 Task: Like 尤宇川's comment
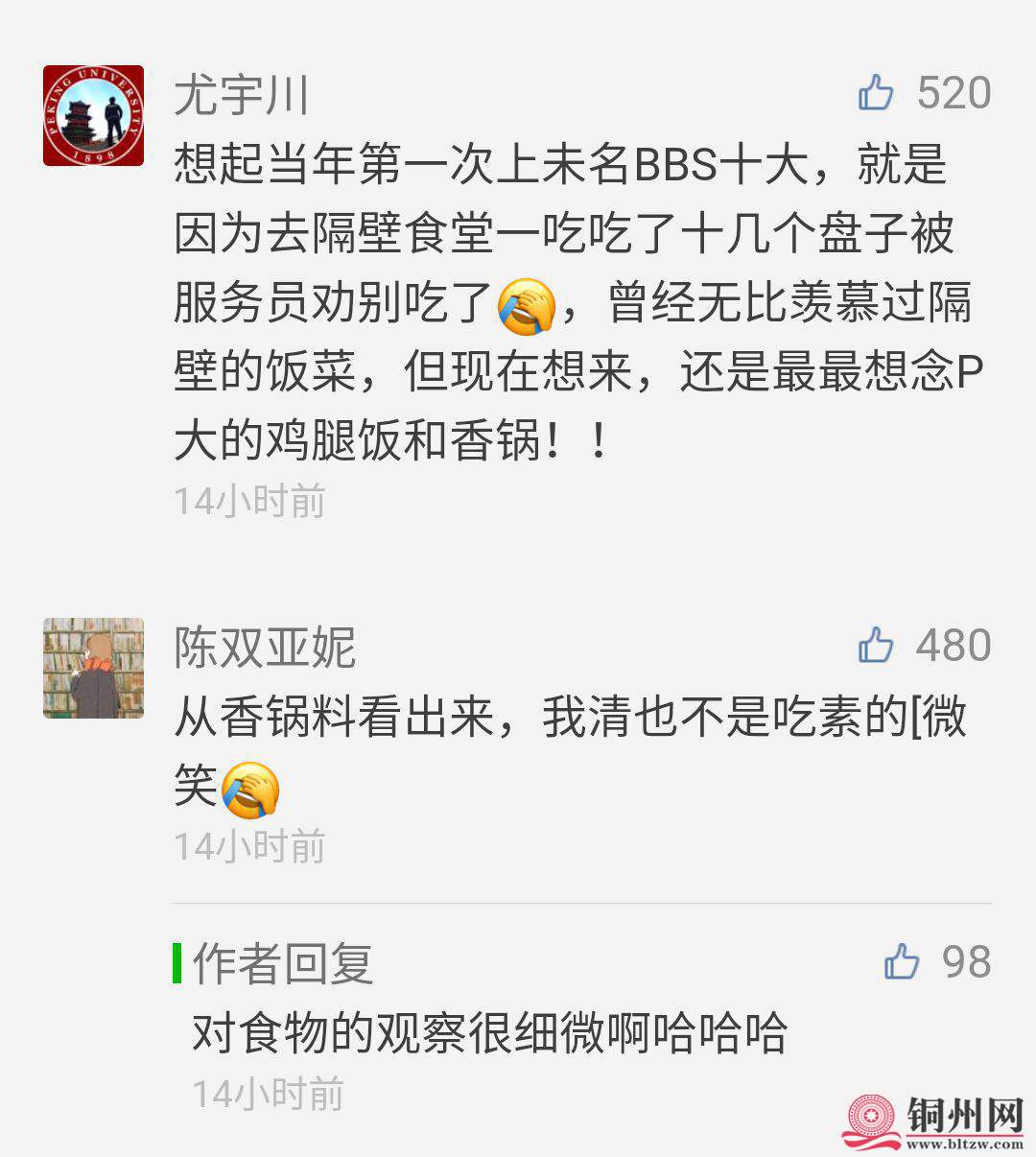876,93
